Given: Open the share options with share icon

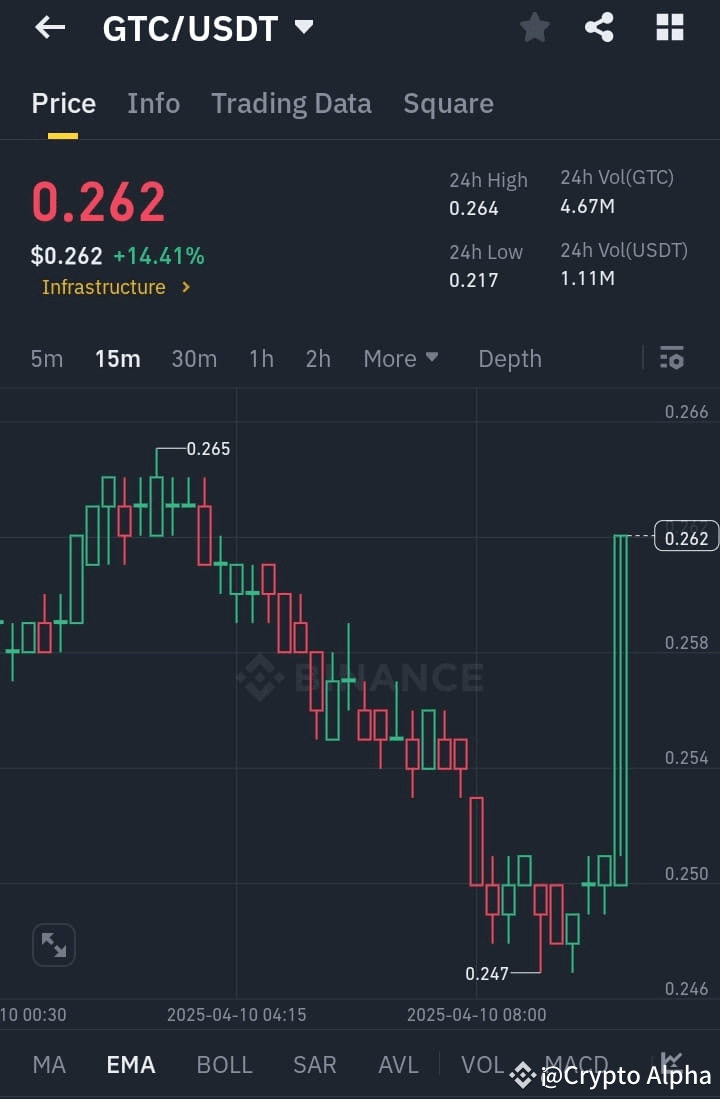Looking at the screenshot, I should [x=599, y=27].
